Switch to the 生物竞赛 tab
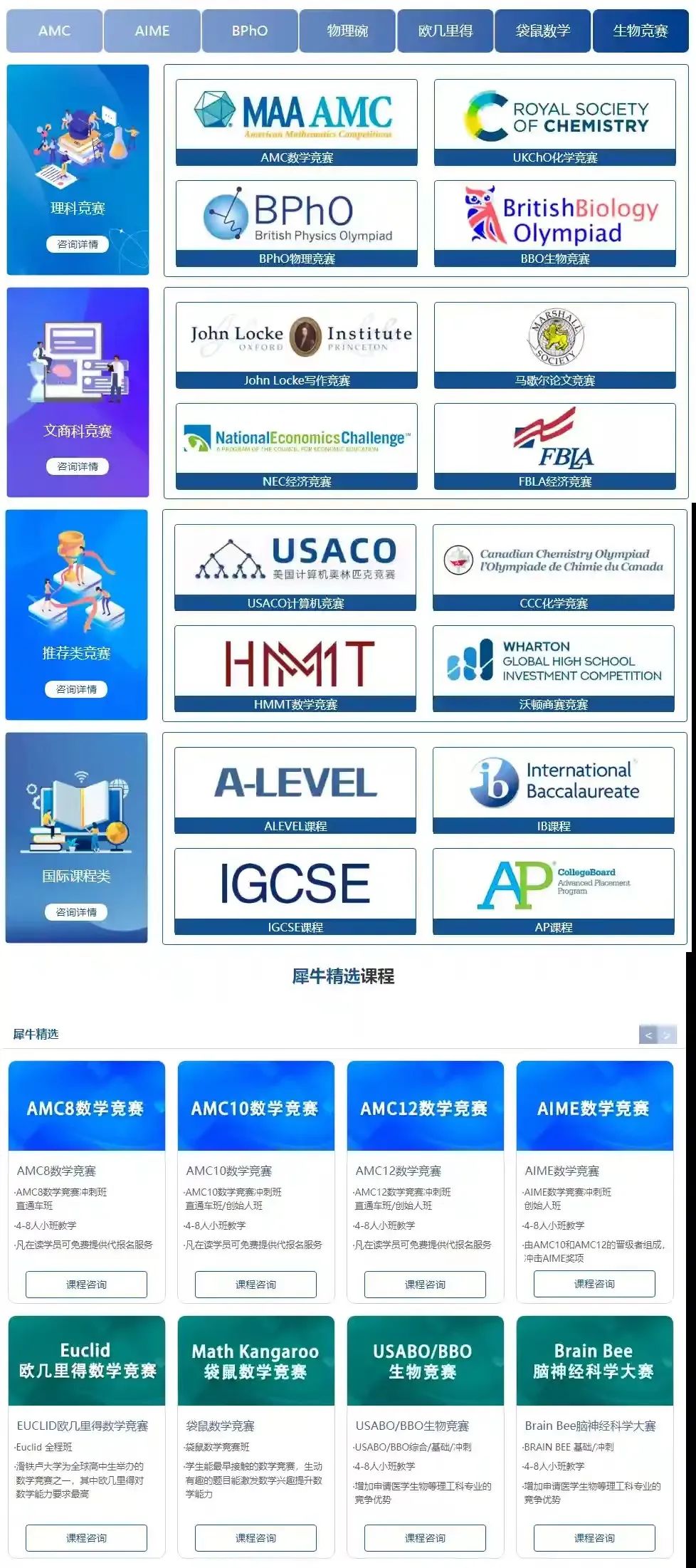Image resolution: width=696 pixels, height=1568 pixels. (x=640, y=31)
